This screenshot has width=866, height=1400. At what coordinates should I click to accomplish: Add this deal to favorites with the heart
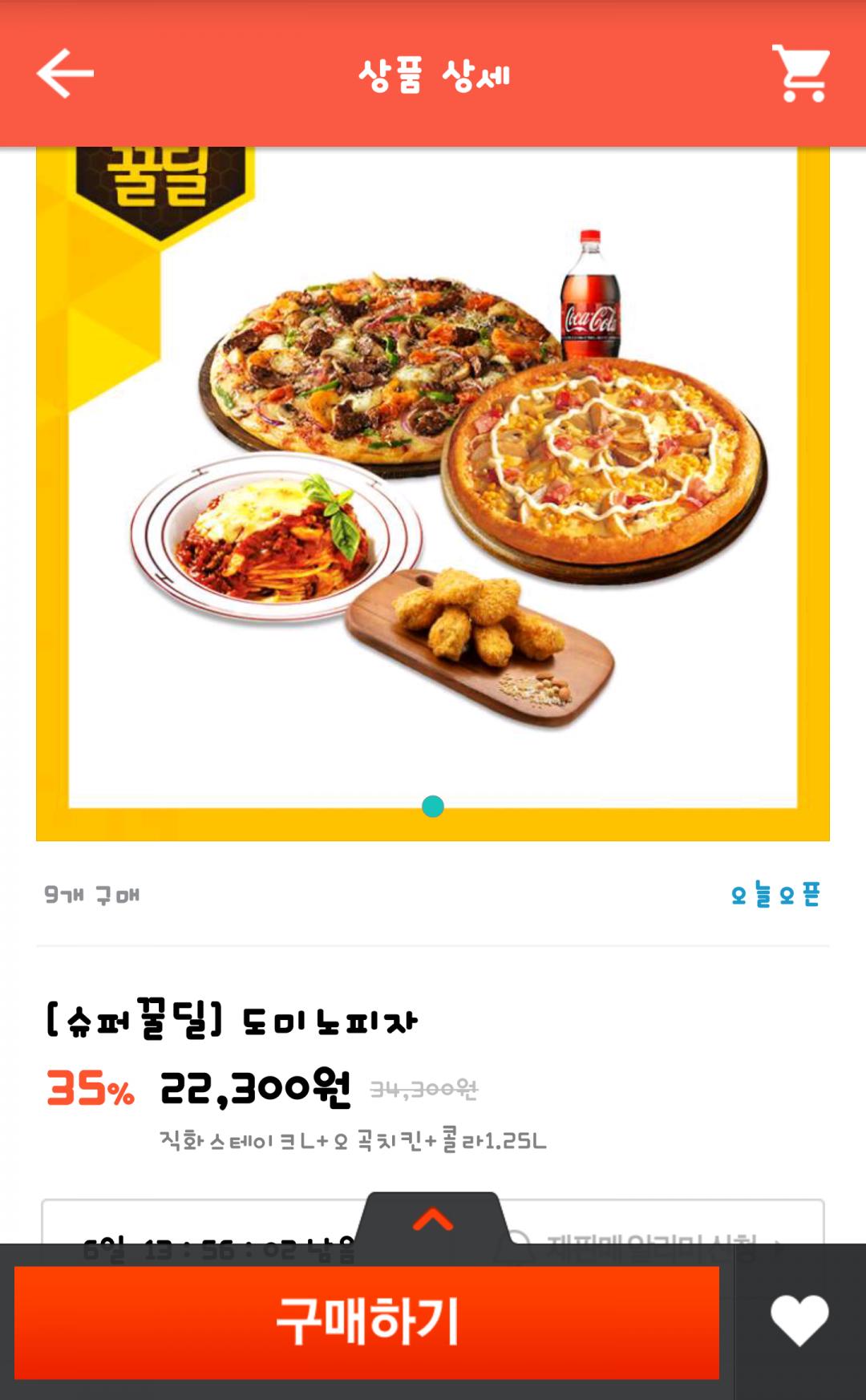799,1320
